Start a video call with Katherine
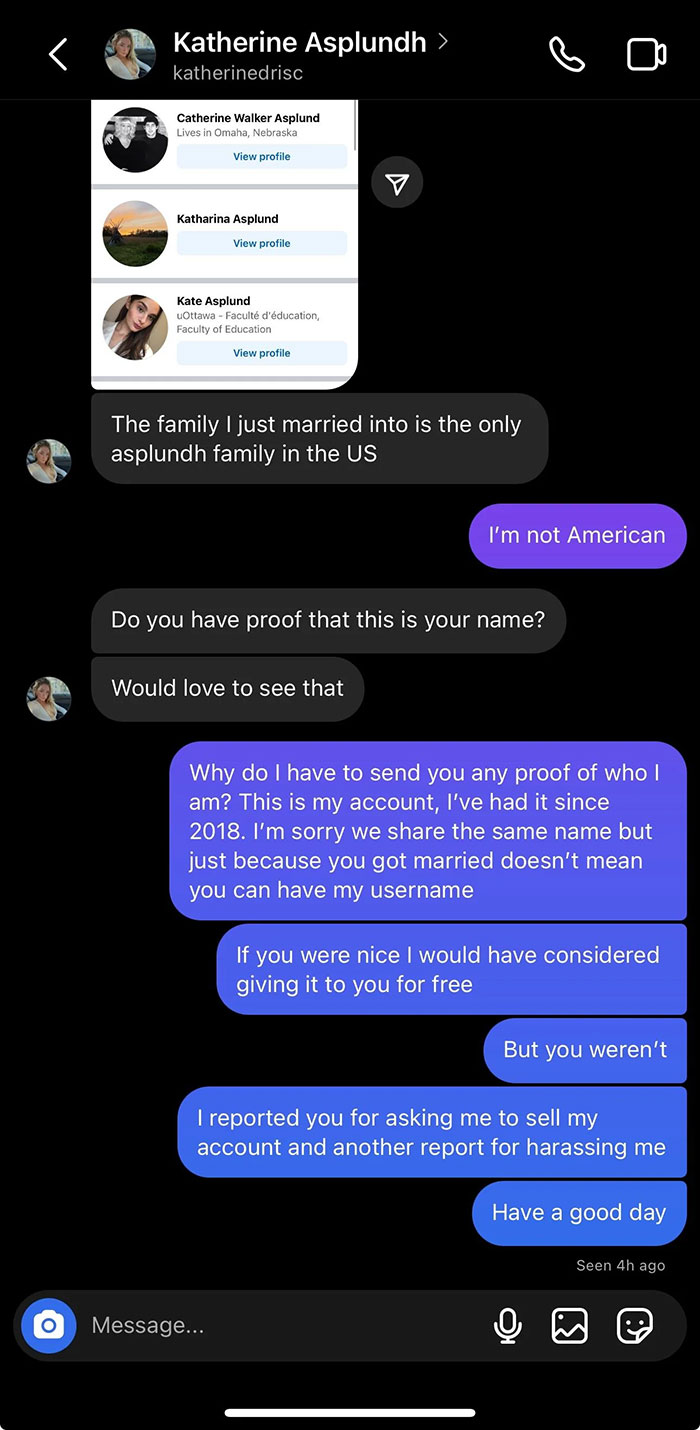Screen dimensions: 700x1430 coord(646,55)
